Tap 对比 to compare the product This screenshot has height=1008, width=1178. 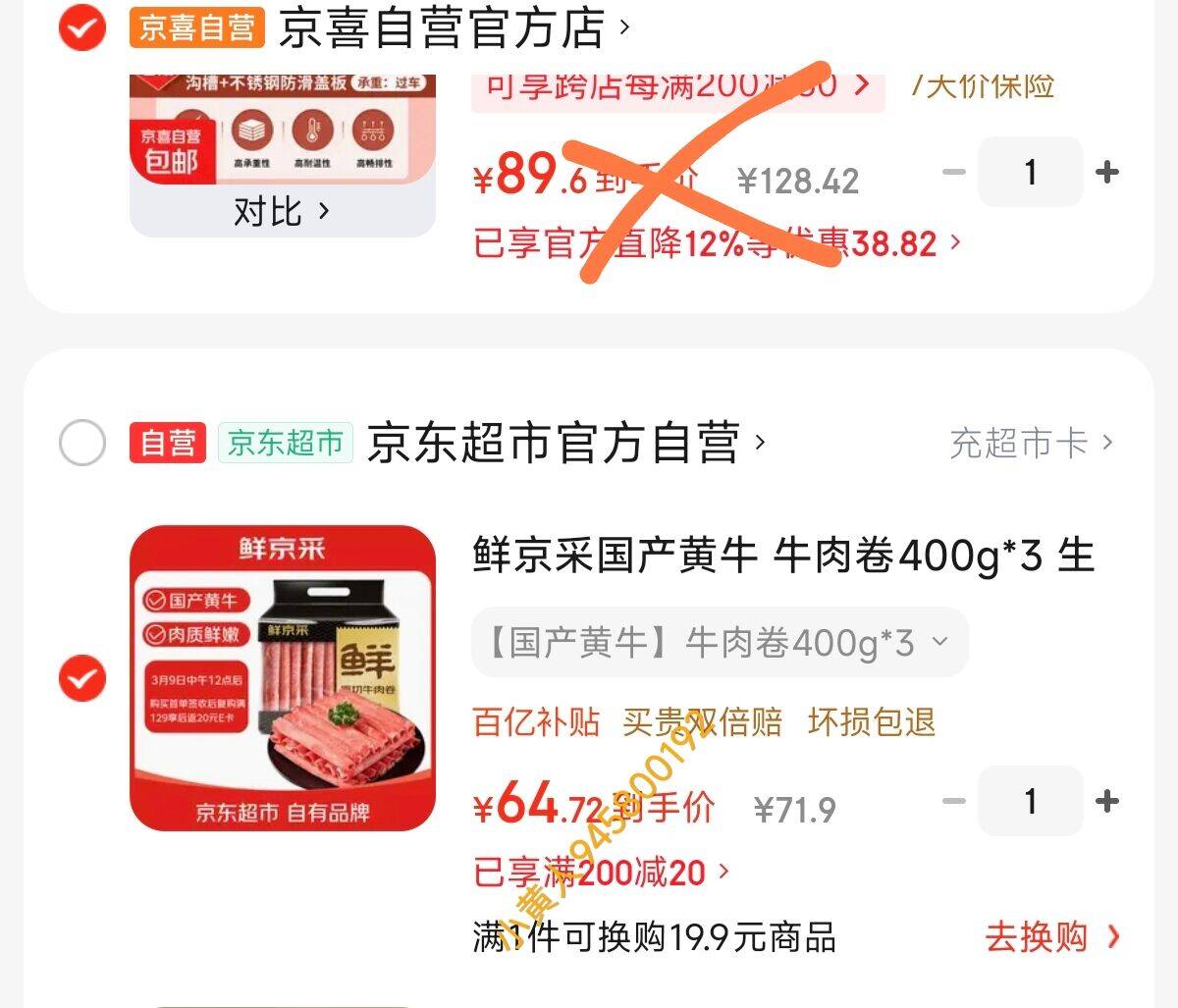pos(281,211)
